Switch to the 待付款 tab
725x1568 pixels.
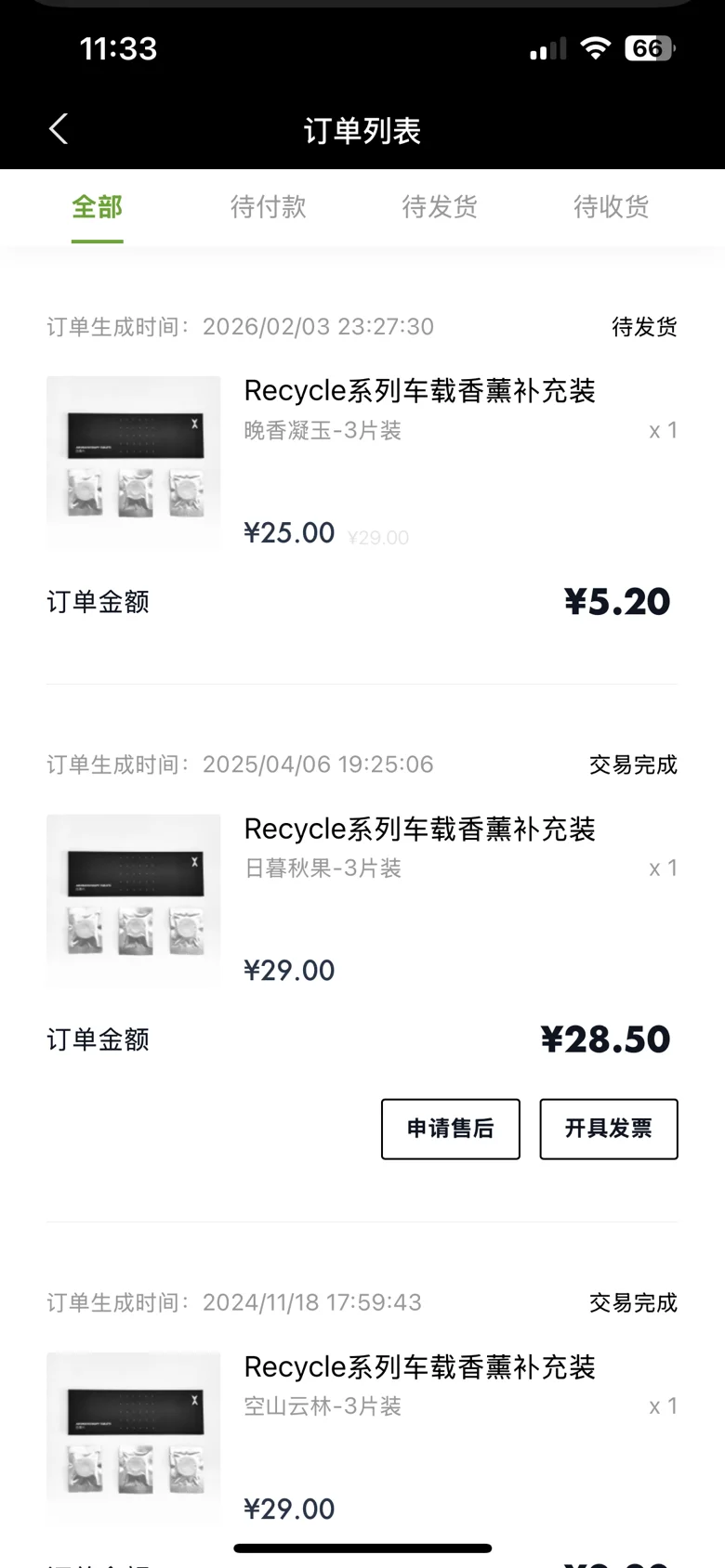click(269, 206)
